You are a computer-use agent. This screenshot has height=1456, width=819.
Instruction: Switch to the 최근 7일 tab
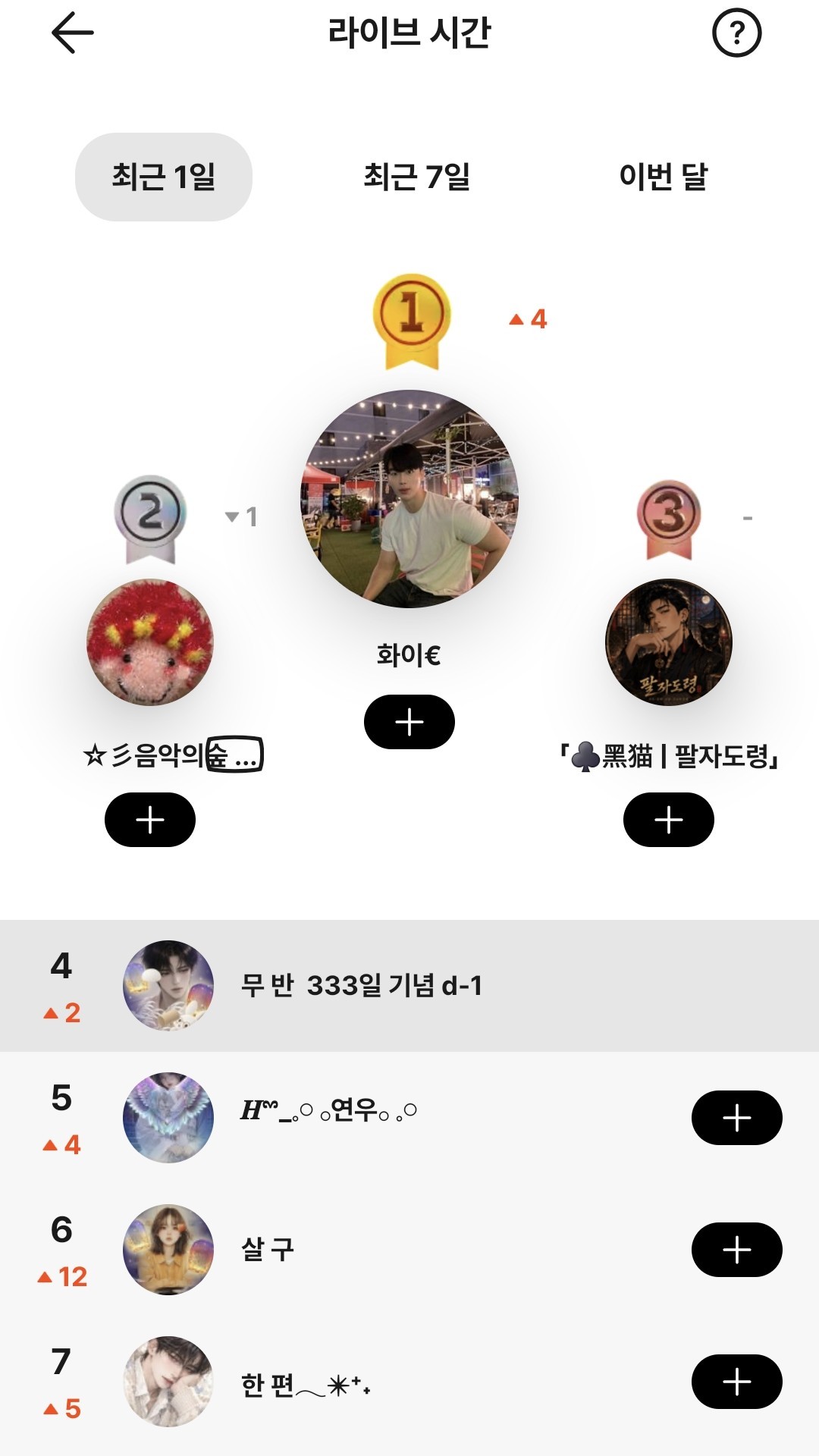tap(416, 177)
